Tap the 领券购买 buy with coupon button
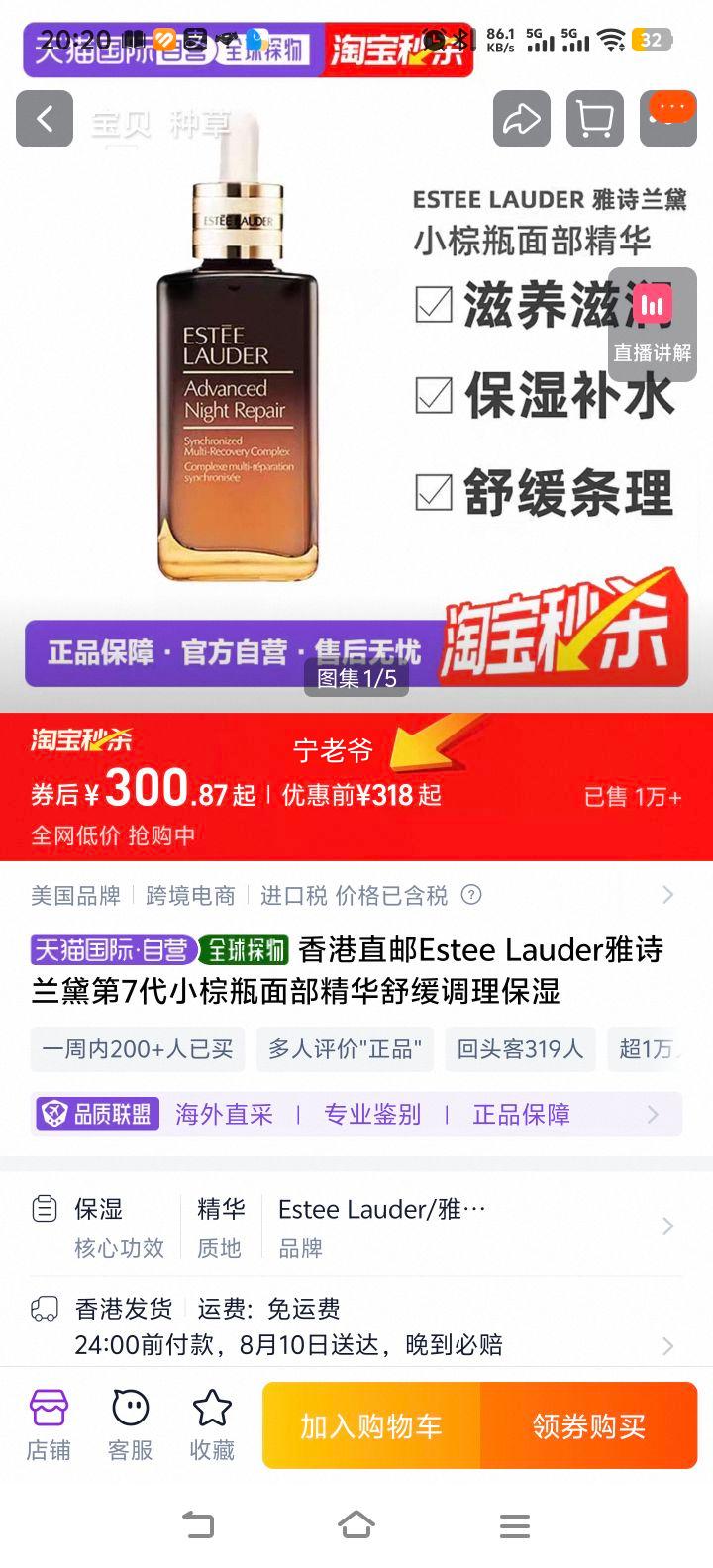Screen dimensions: 713x1568 [589, 1425]
